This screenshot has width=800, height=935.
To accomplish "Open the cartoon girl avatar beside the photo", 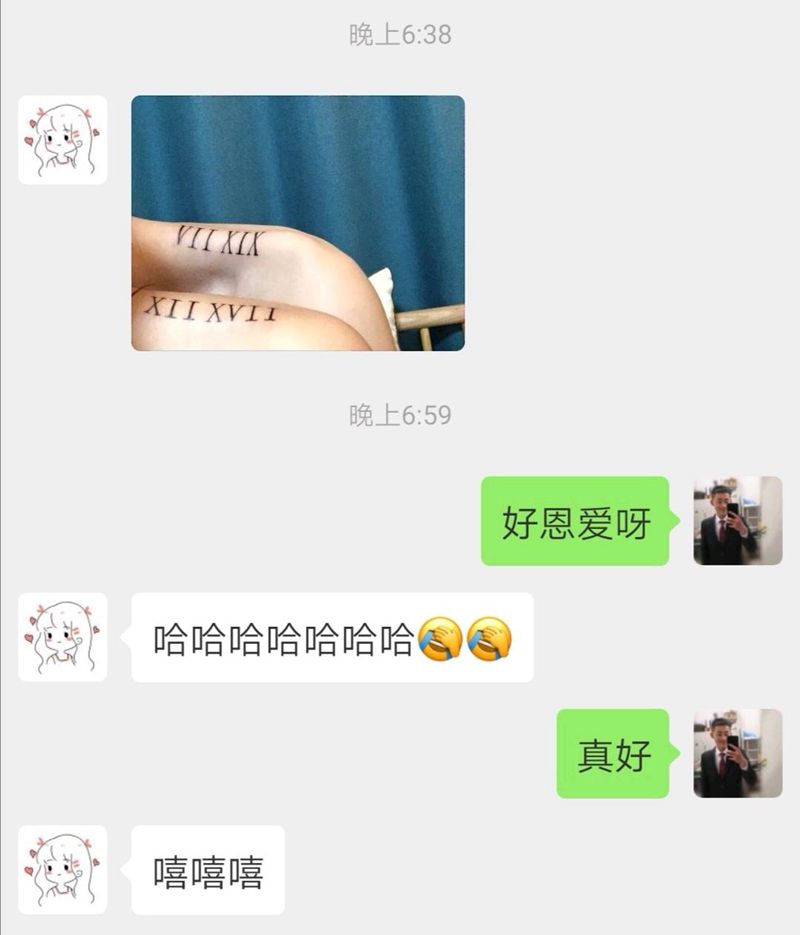I will (62, 140).
